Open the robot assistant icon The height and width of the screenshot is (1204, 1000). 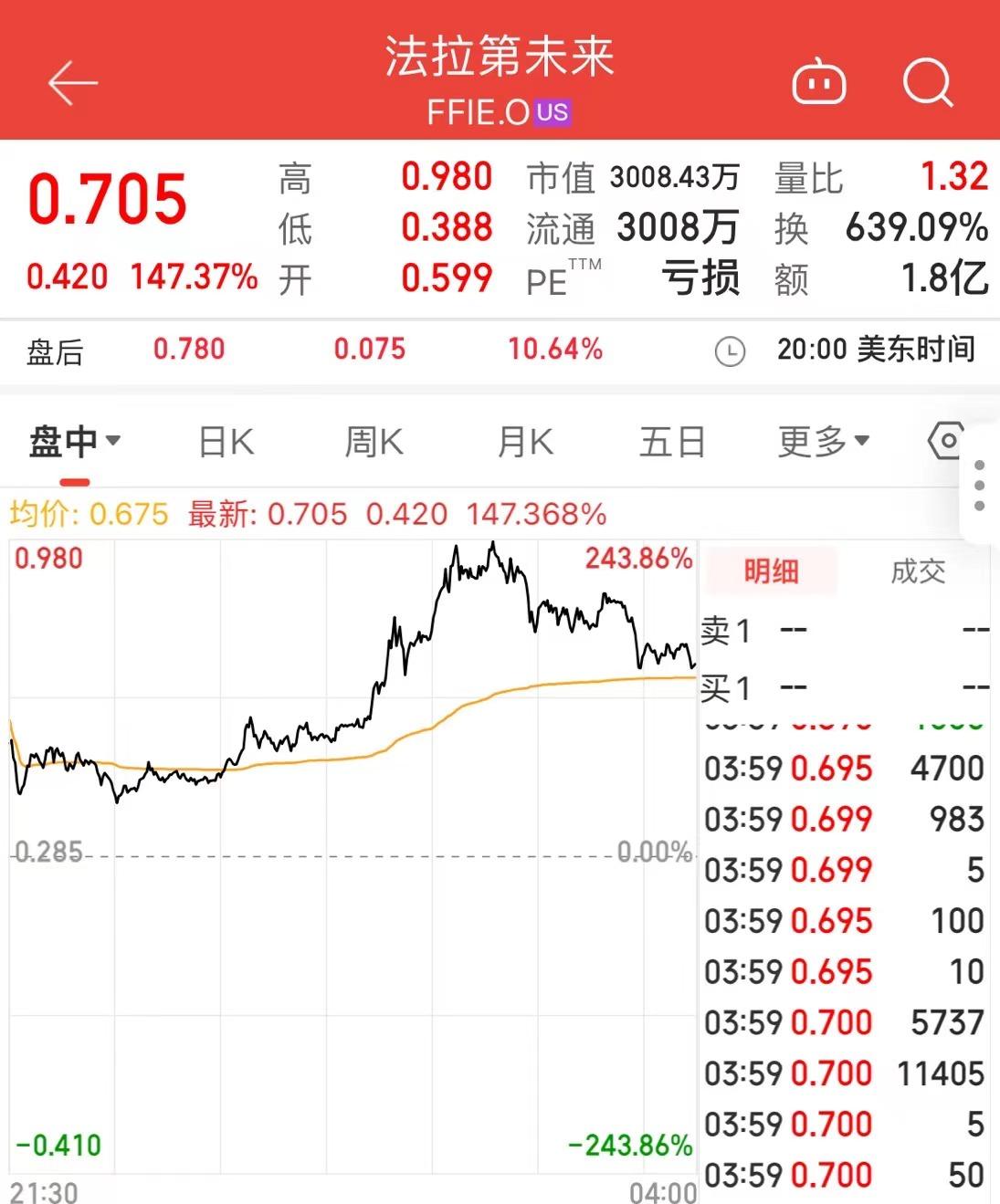click(819, 81)
